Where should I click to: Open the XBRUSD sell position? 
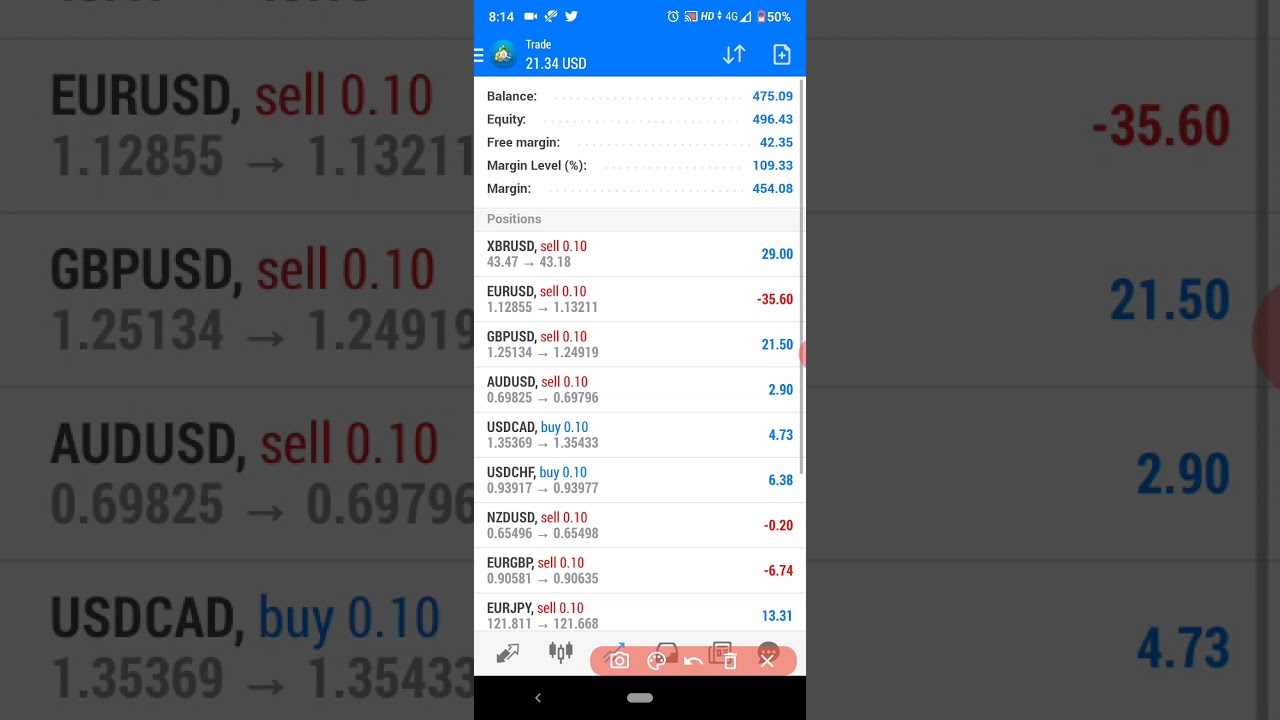pos(639,254)
